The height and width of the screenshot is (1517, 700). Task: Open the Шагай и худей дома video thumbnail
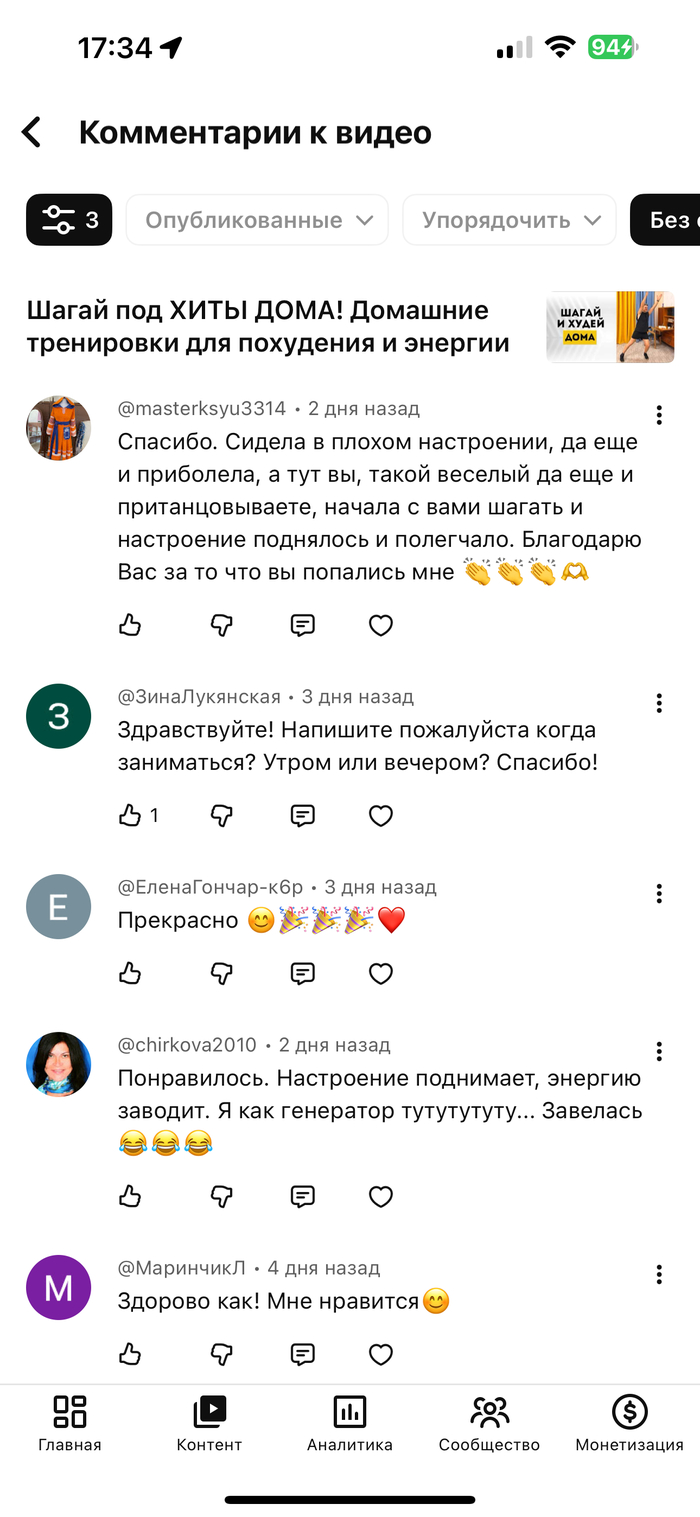(610, 327)
